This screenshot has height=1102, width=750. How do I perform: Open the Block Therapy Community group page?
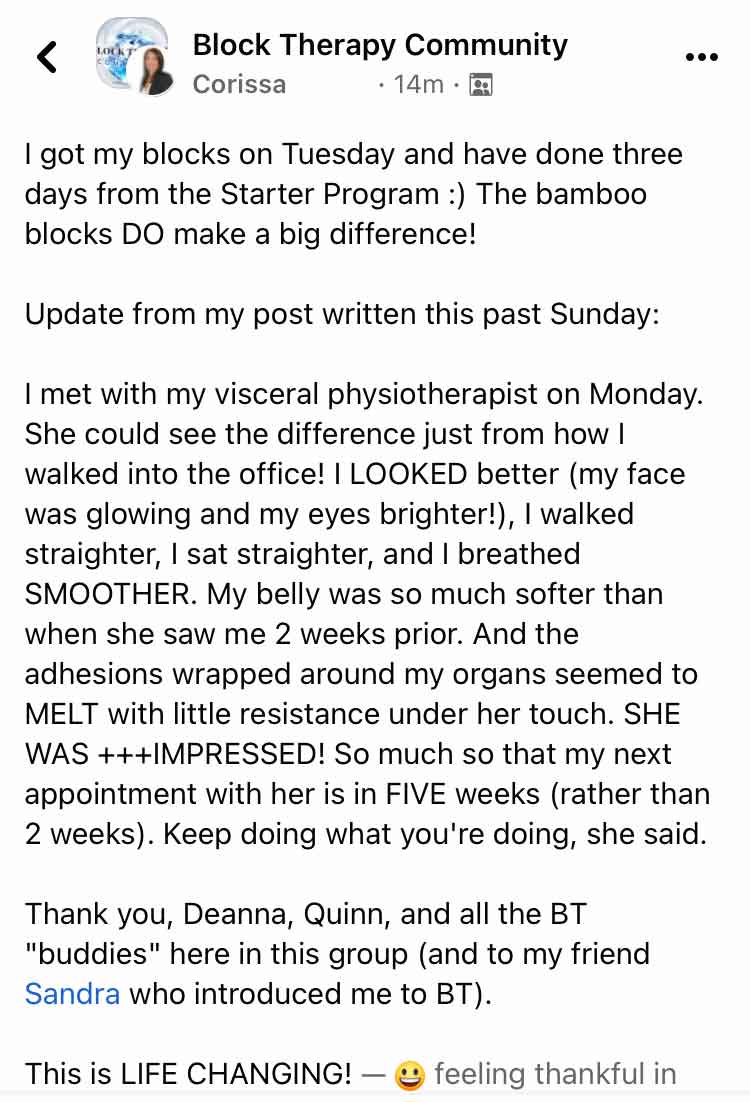tap(379, 45)
